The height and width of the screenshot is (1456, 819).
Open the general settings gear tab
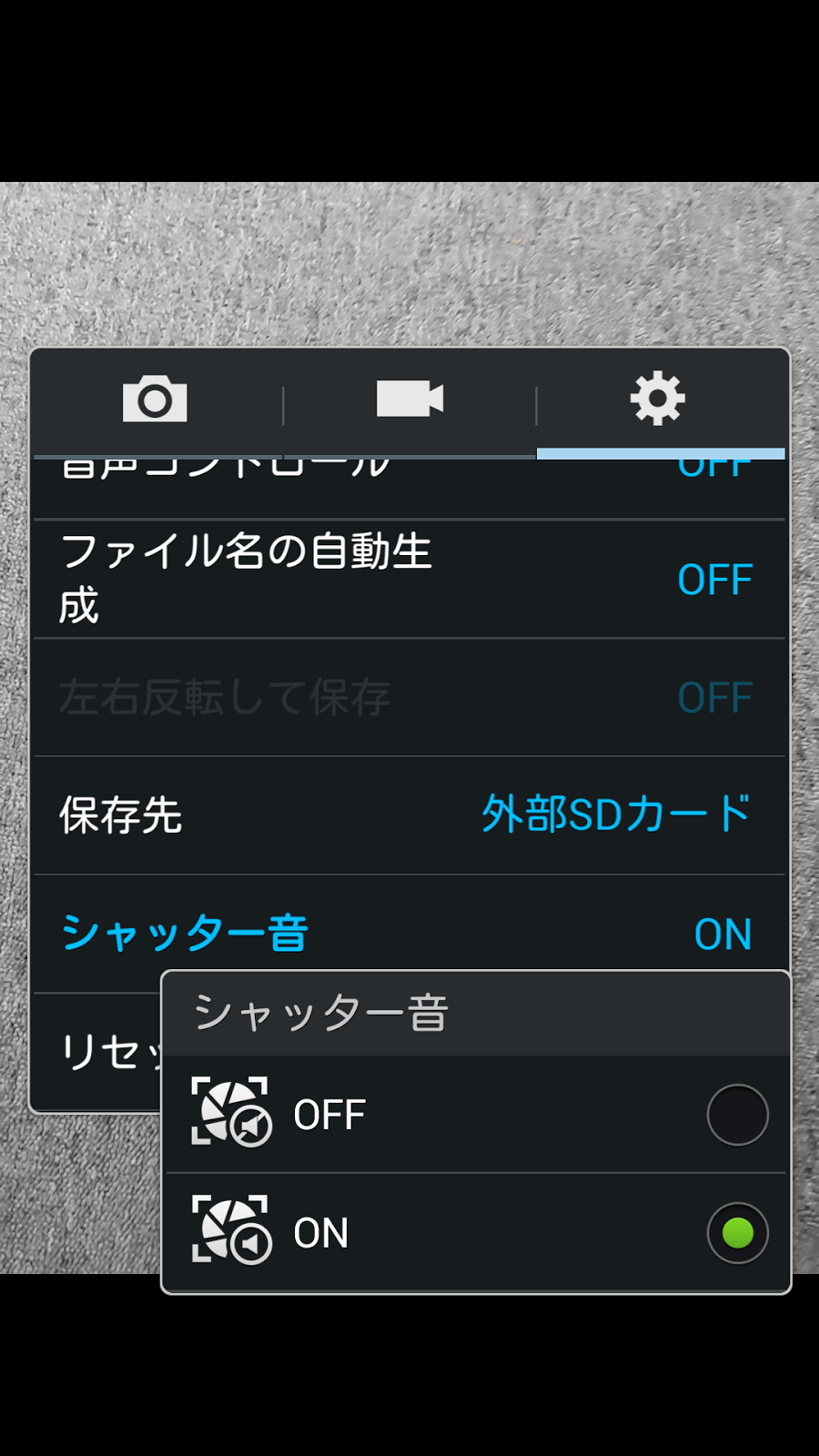658,399
